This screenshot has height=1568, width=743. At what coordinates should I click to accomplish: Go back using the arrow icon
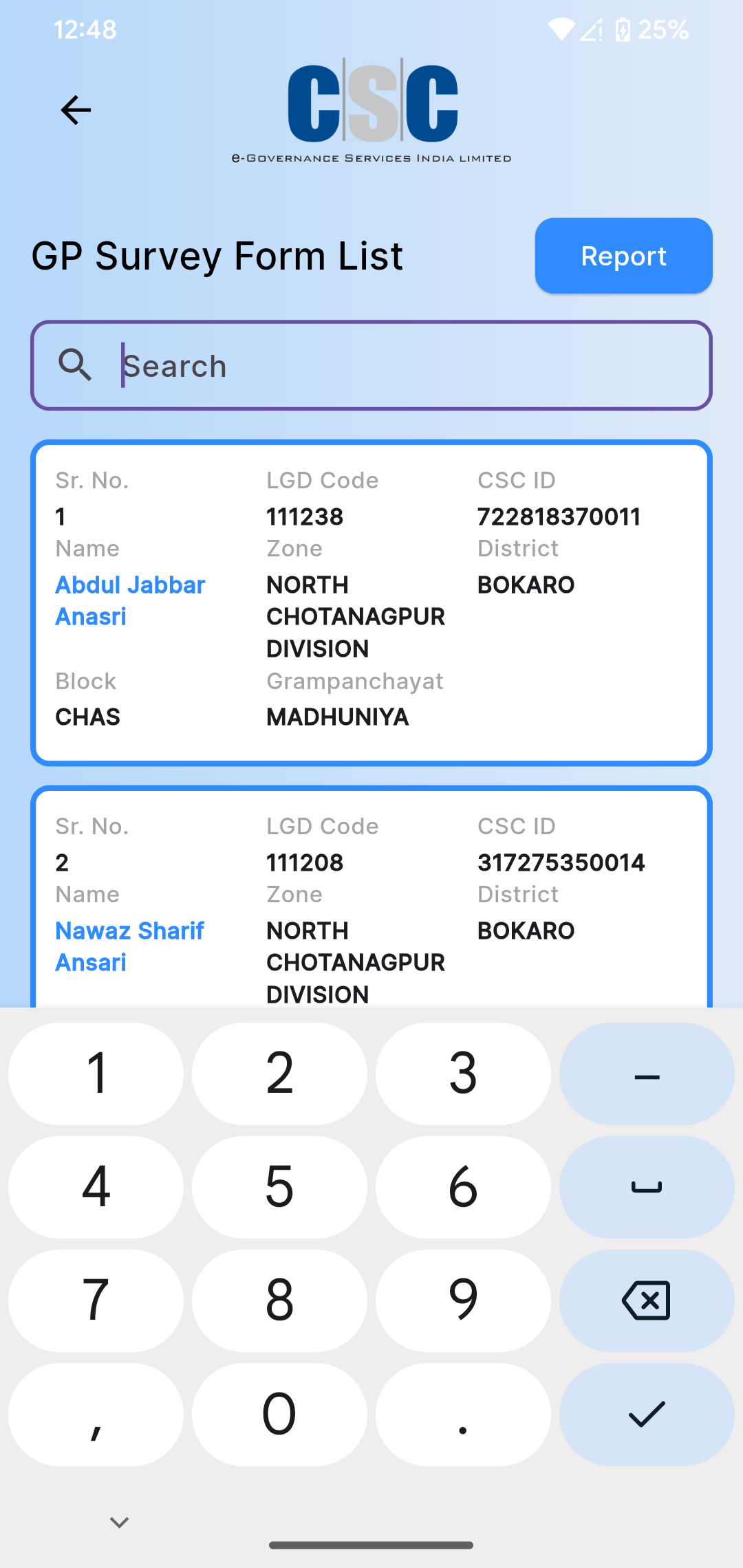[x=76, y=110]
